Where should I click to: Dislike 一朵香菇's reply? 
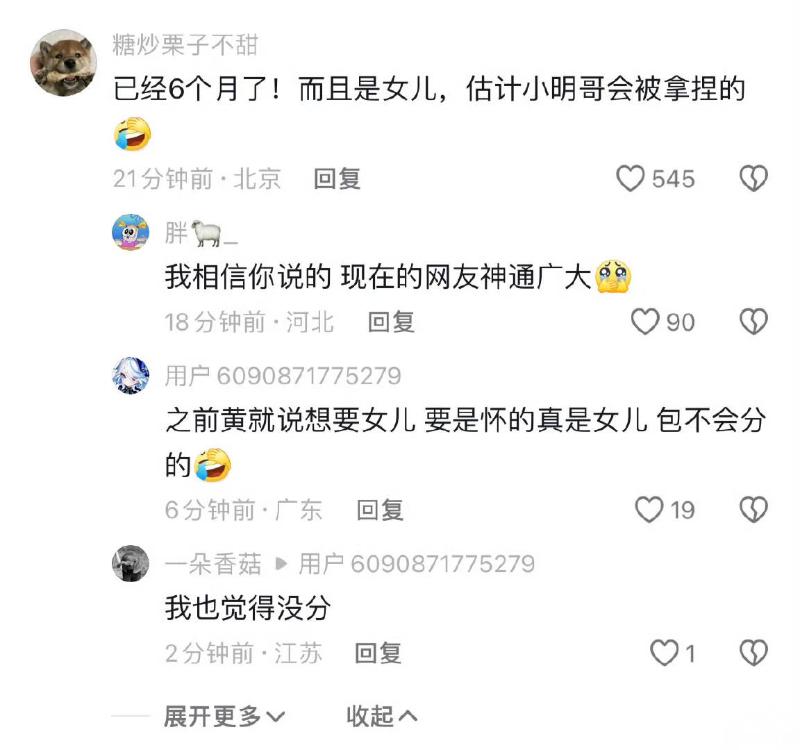(752, 654)
